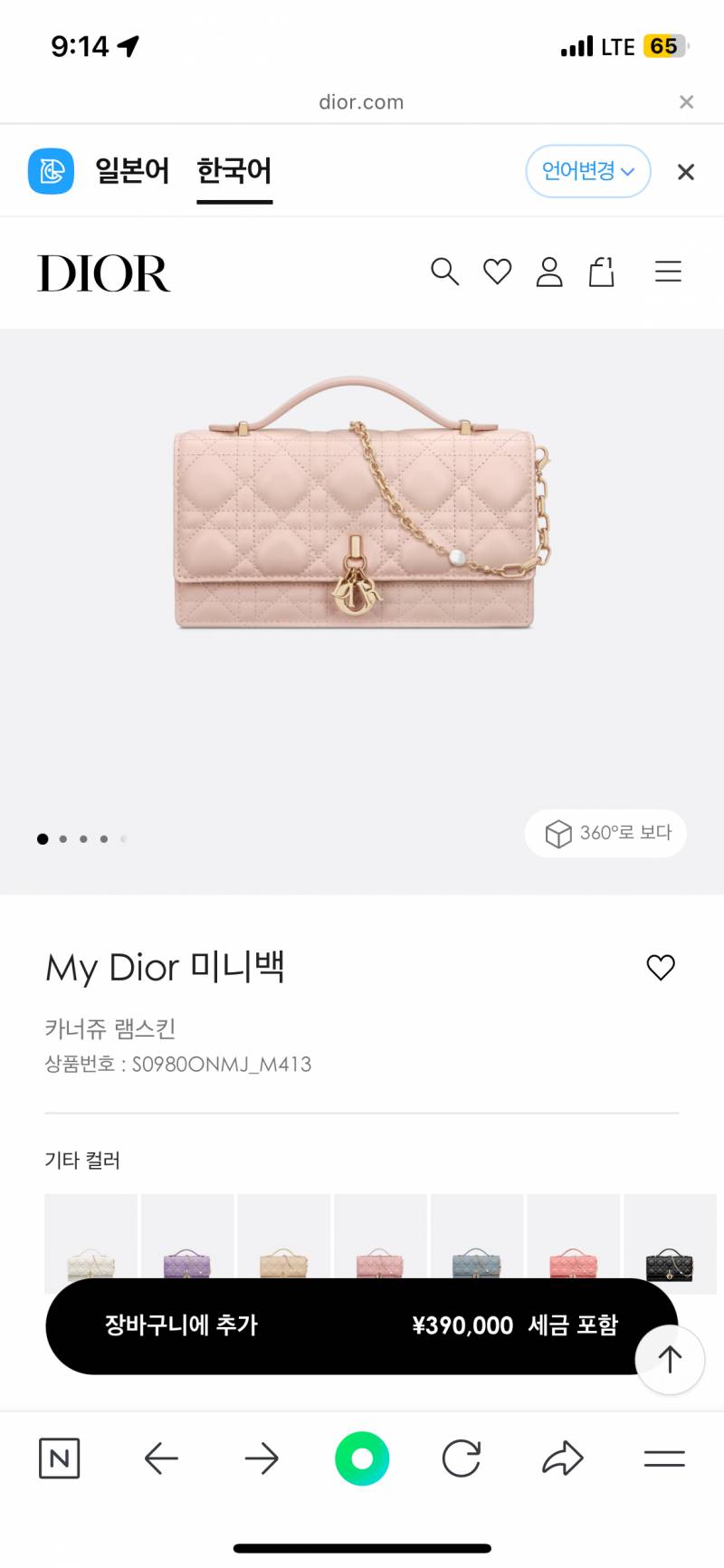Screen dimensions: 724x1568
Task: Select the 한국어 tab
Action: tap(234, 170)
